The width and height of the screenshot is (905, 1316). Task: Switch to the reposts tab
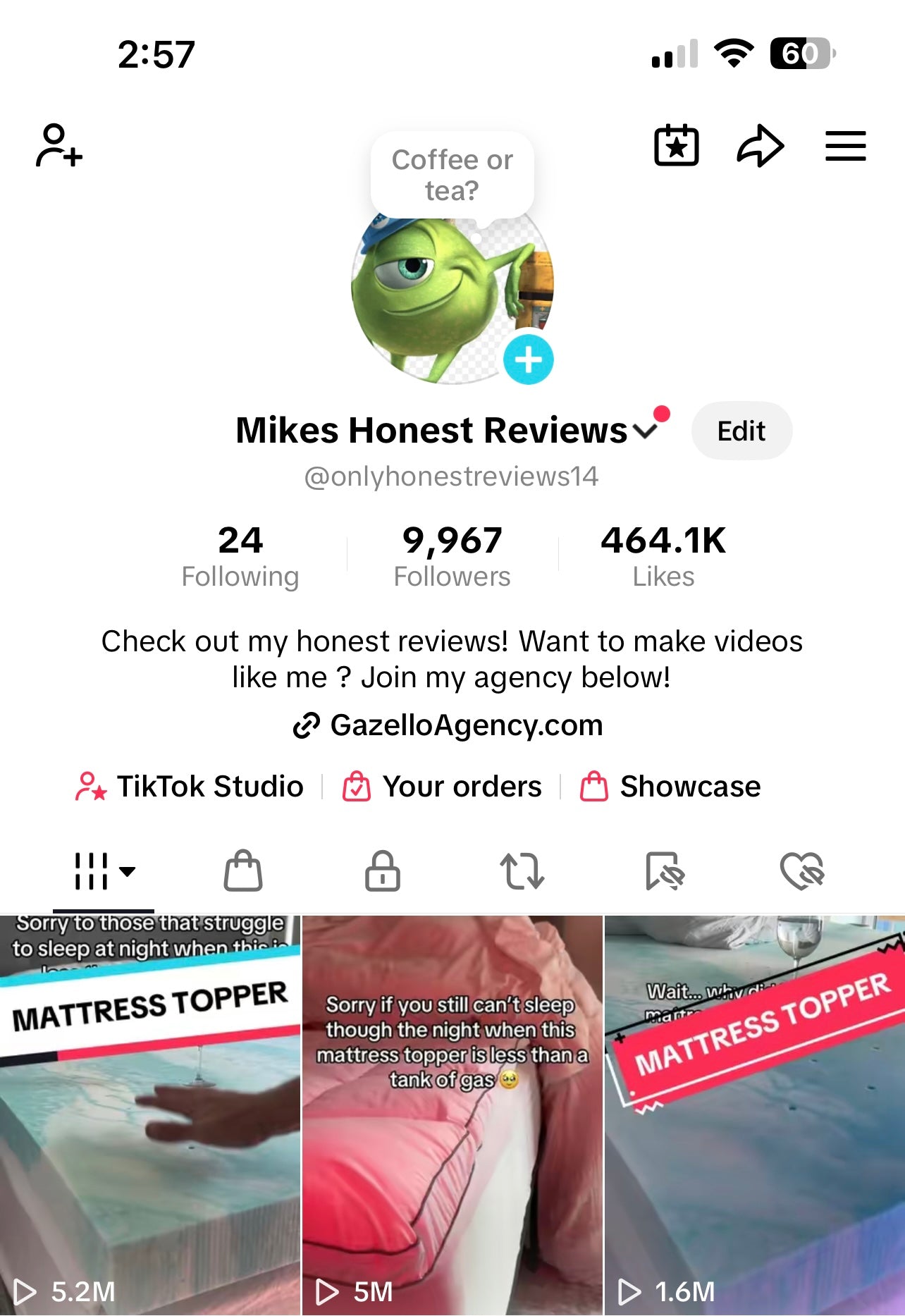pyautogui.click(x=522, y=871)
